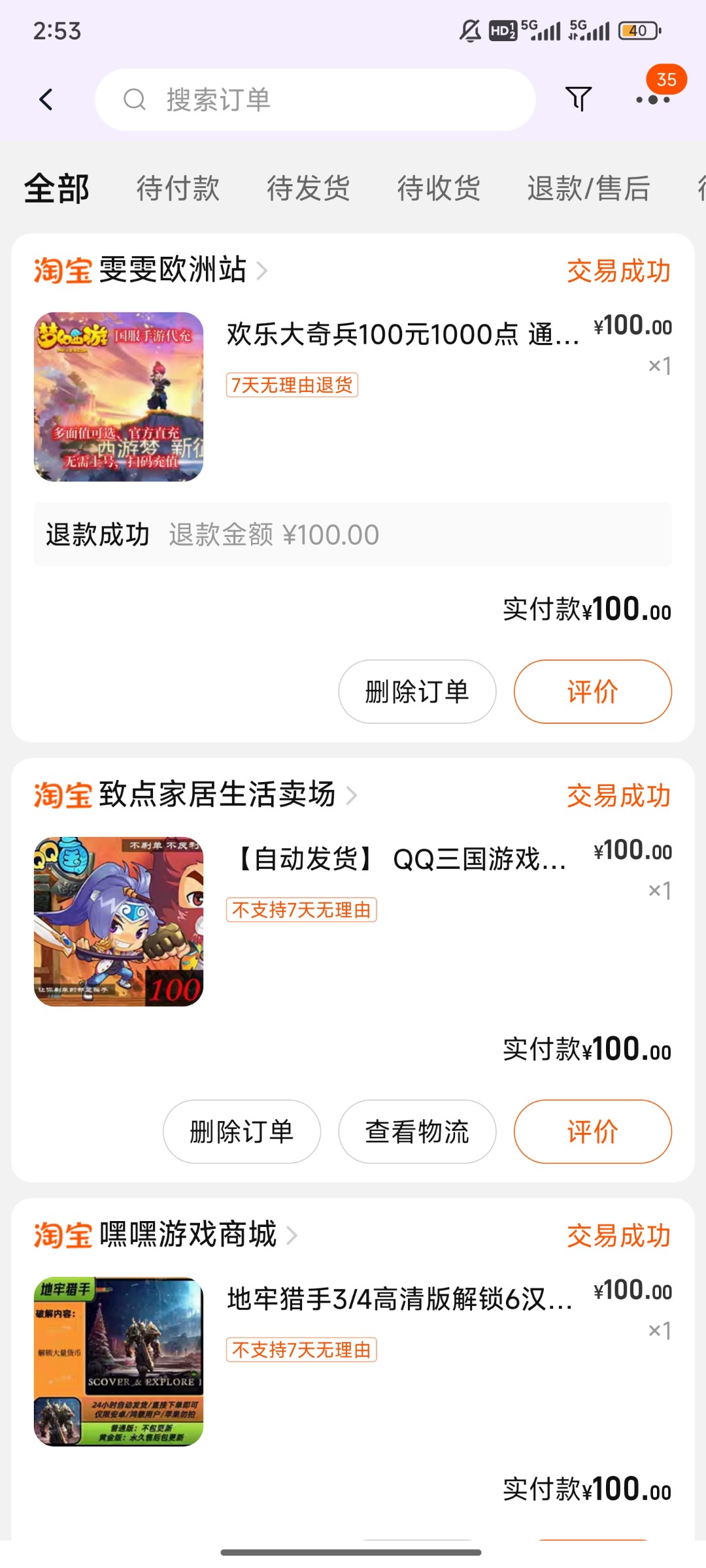Tap 评价 for the first order
This screenshot has width=706, height=1568.
[591, 691]
